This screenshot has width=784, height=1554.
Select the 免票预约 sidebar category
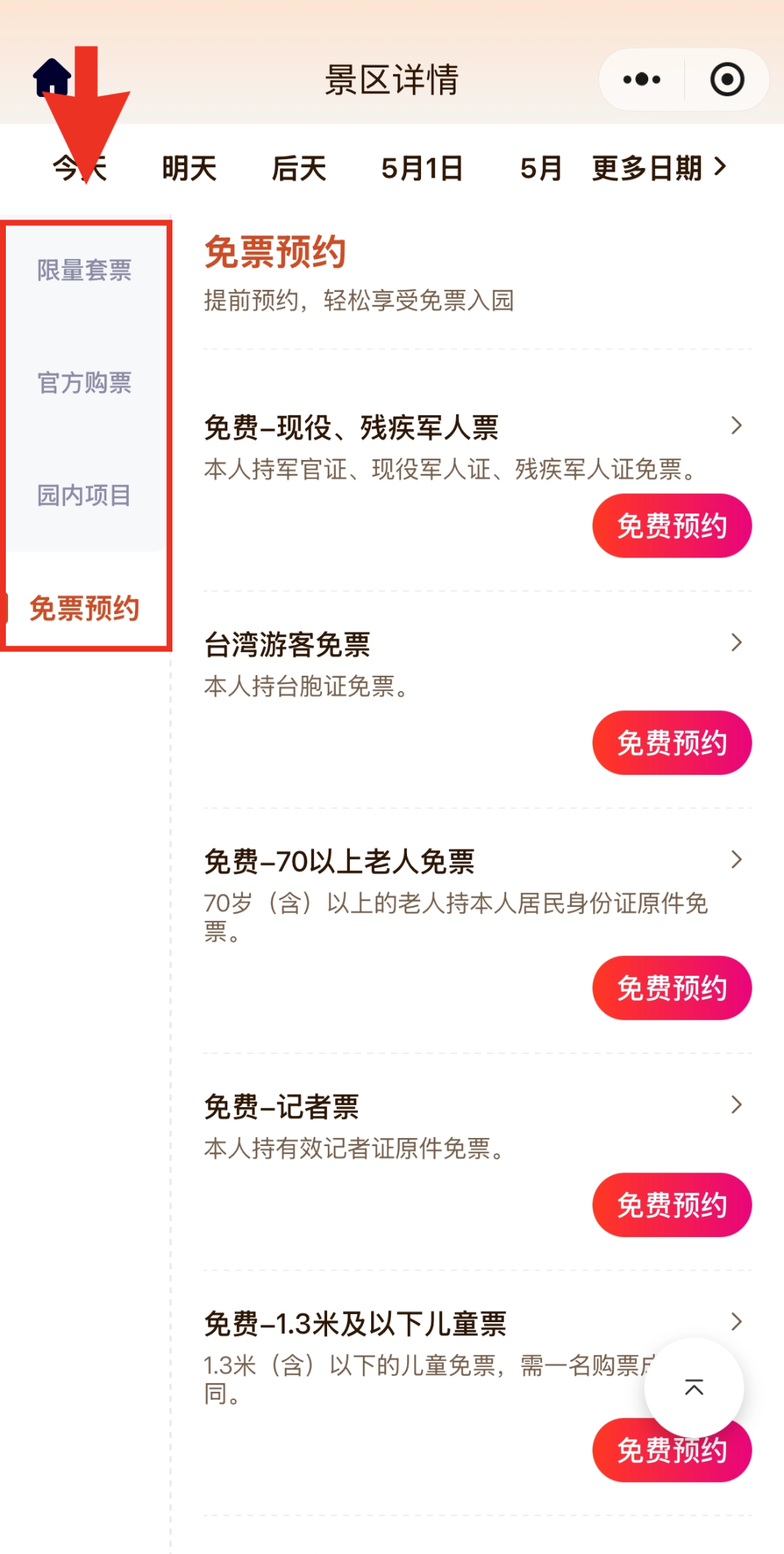click(x=84, y=608)
